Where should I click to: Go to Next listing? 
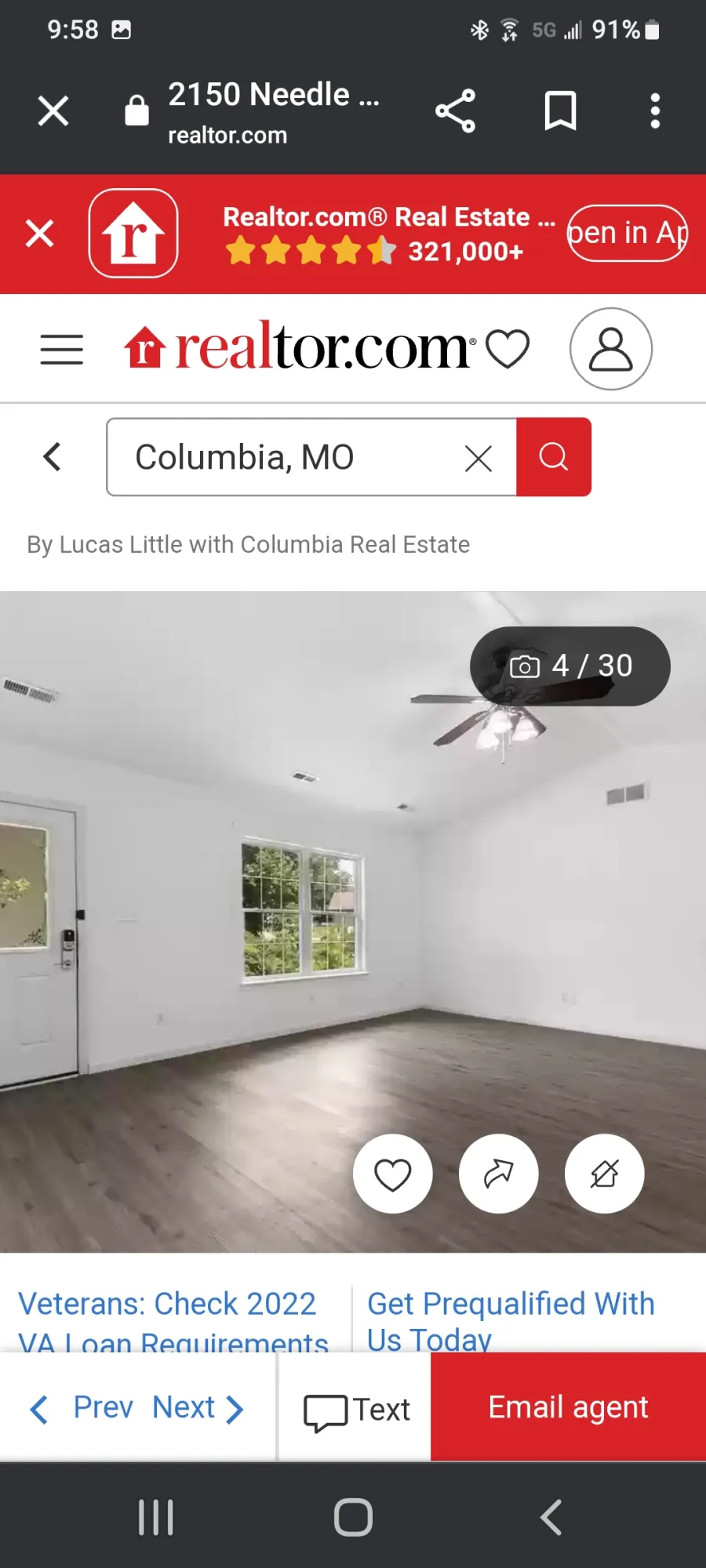[198, 1408]
